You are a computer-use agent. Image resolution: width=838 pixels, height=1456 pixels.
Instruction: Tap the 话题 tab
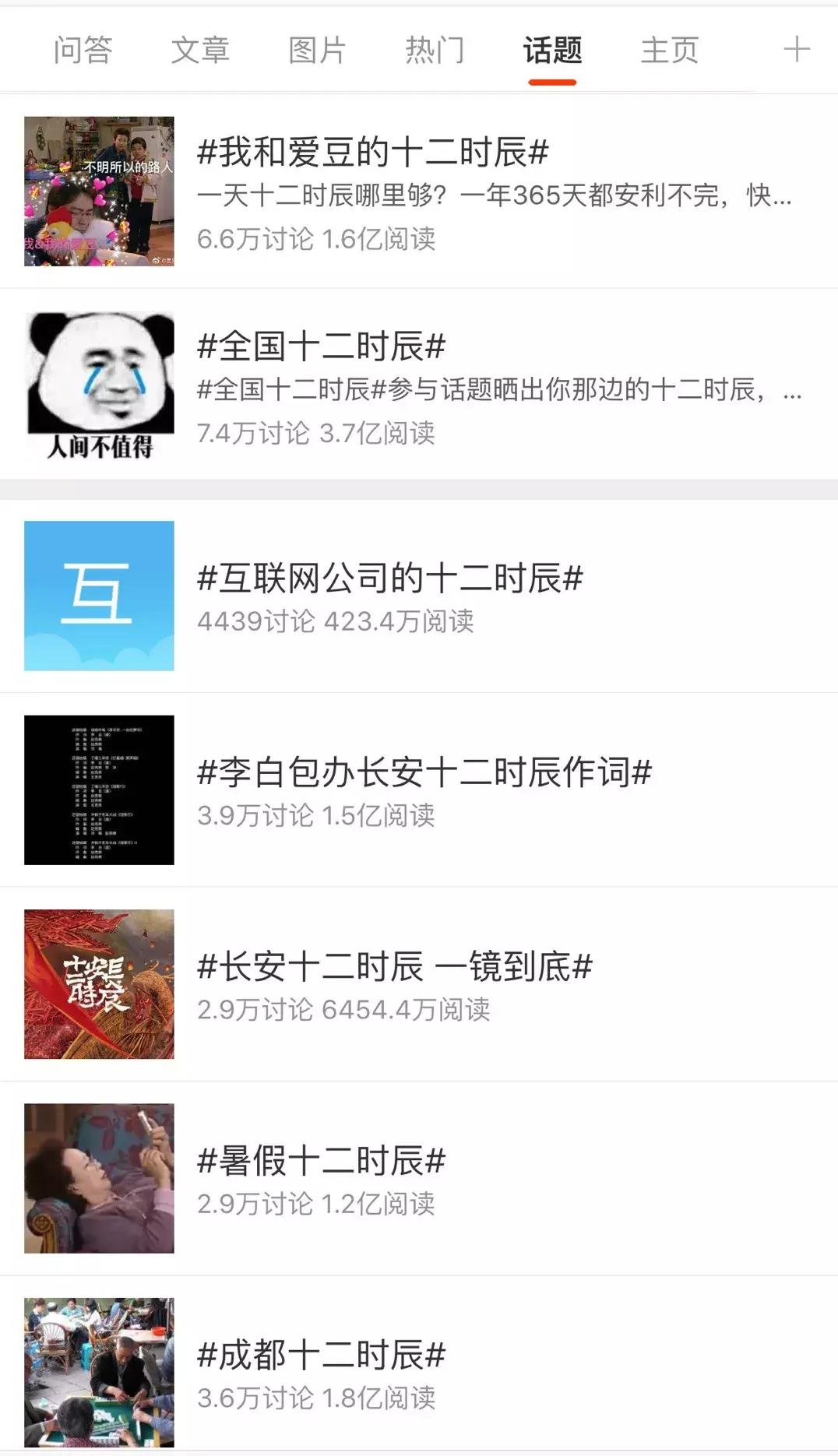point(552,51)
